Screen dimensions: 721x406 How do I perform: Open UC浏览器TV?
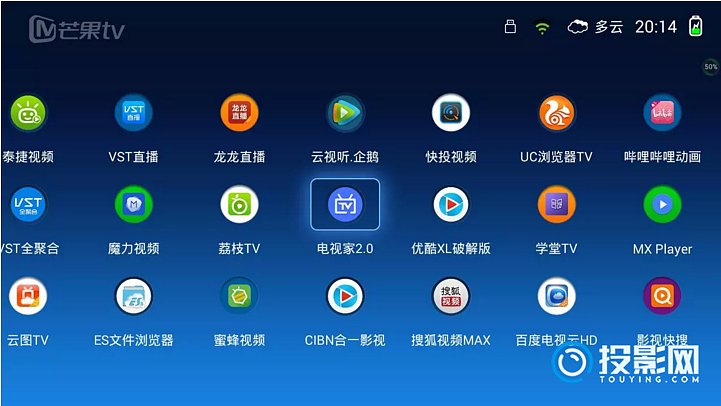557,114
